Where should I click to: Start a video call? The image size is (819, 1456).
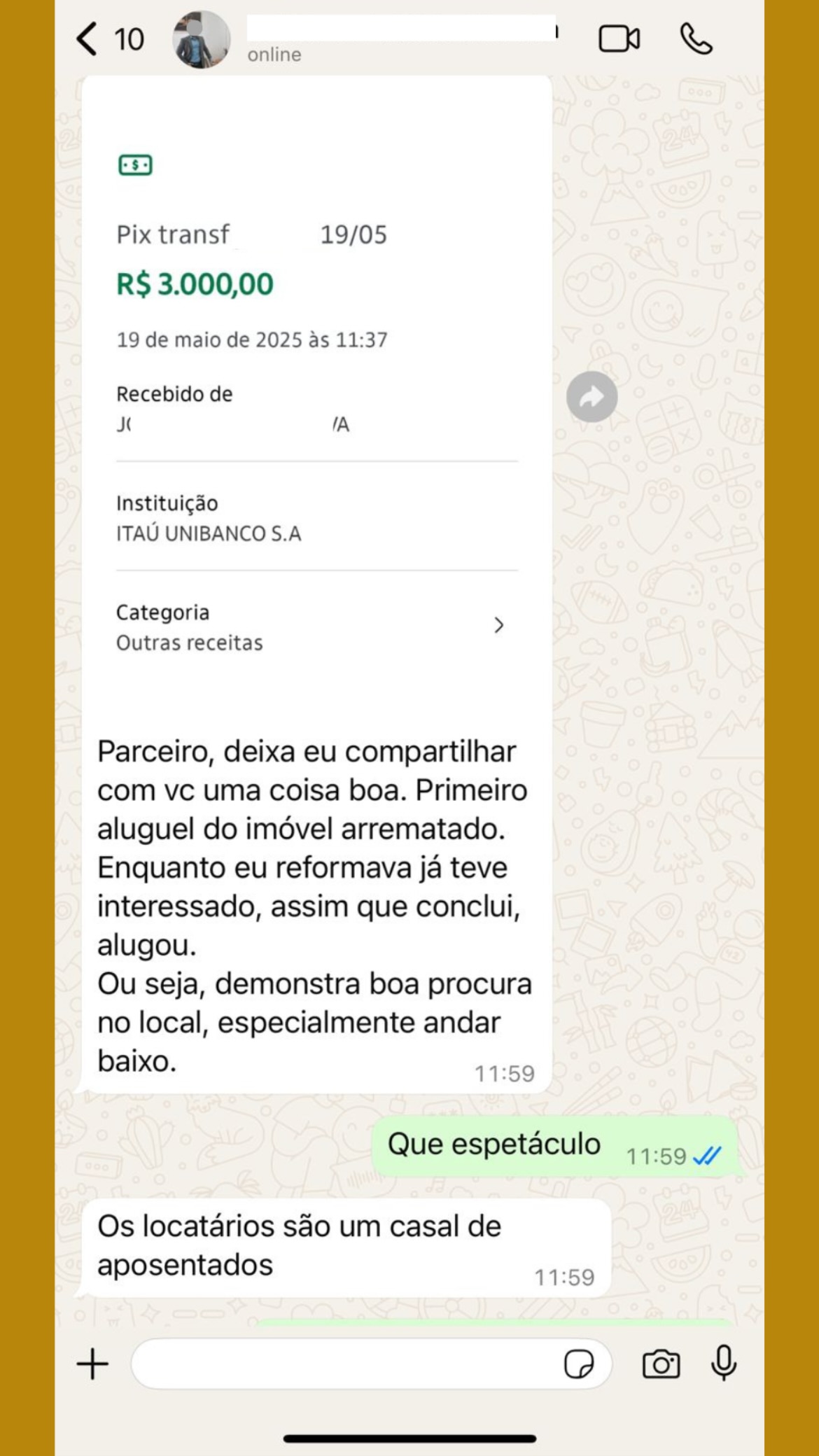click(619, 39)
